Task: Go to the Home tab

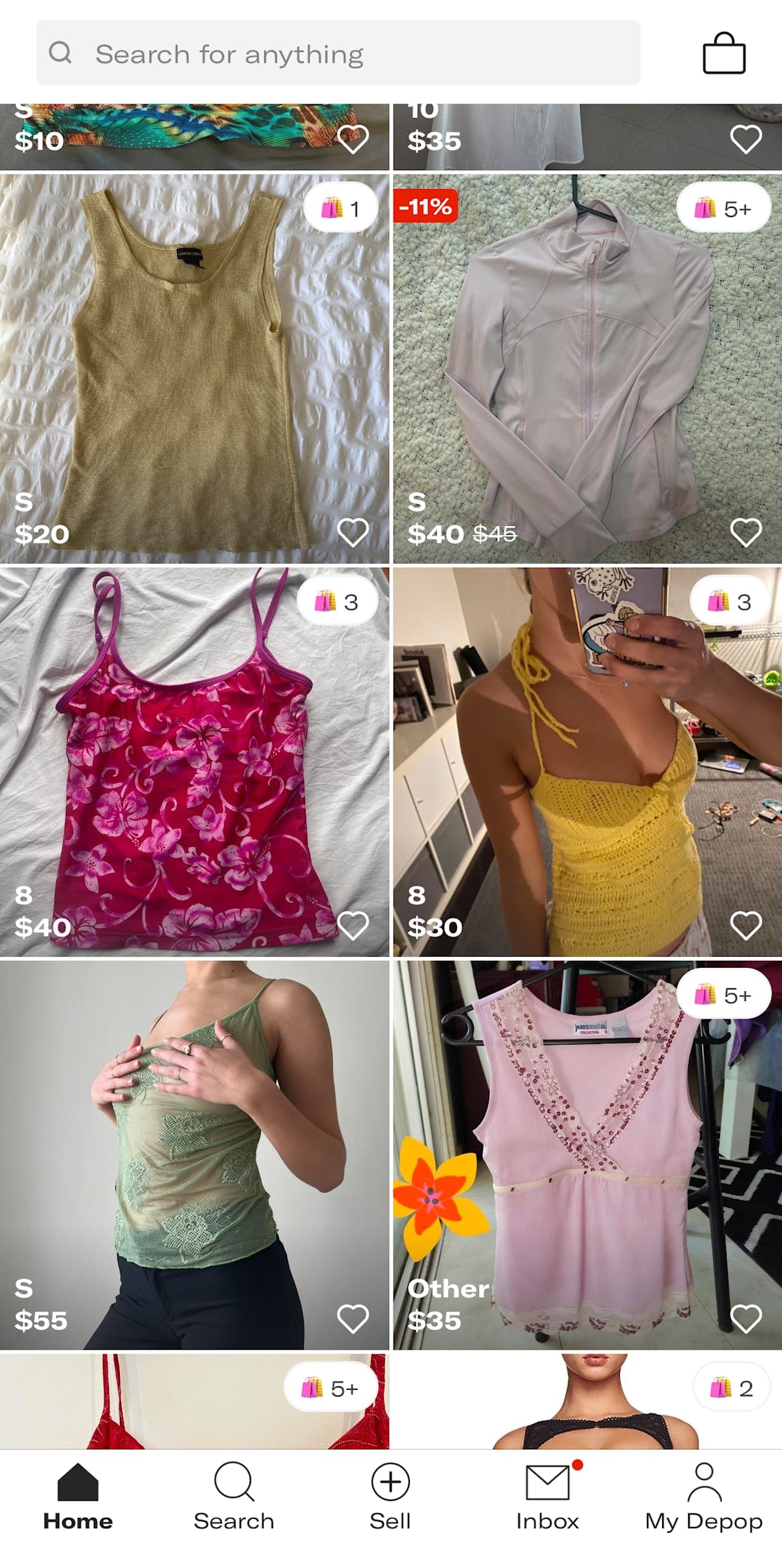Action: pyautogui.click(x=78, y=1496)
